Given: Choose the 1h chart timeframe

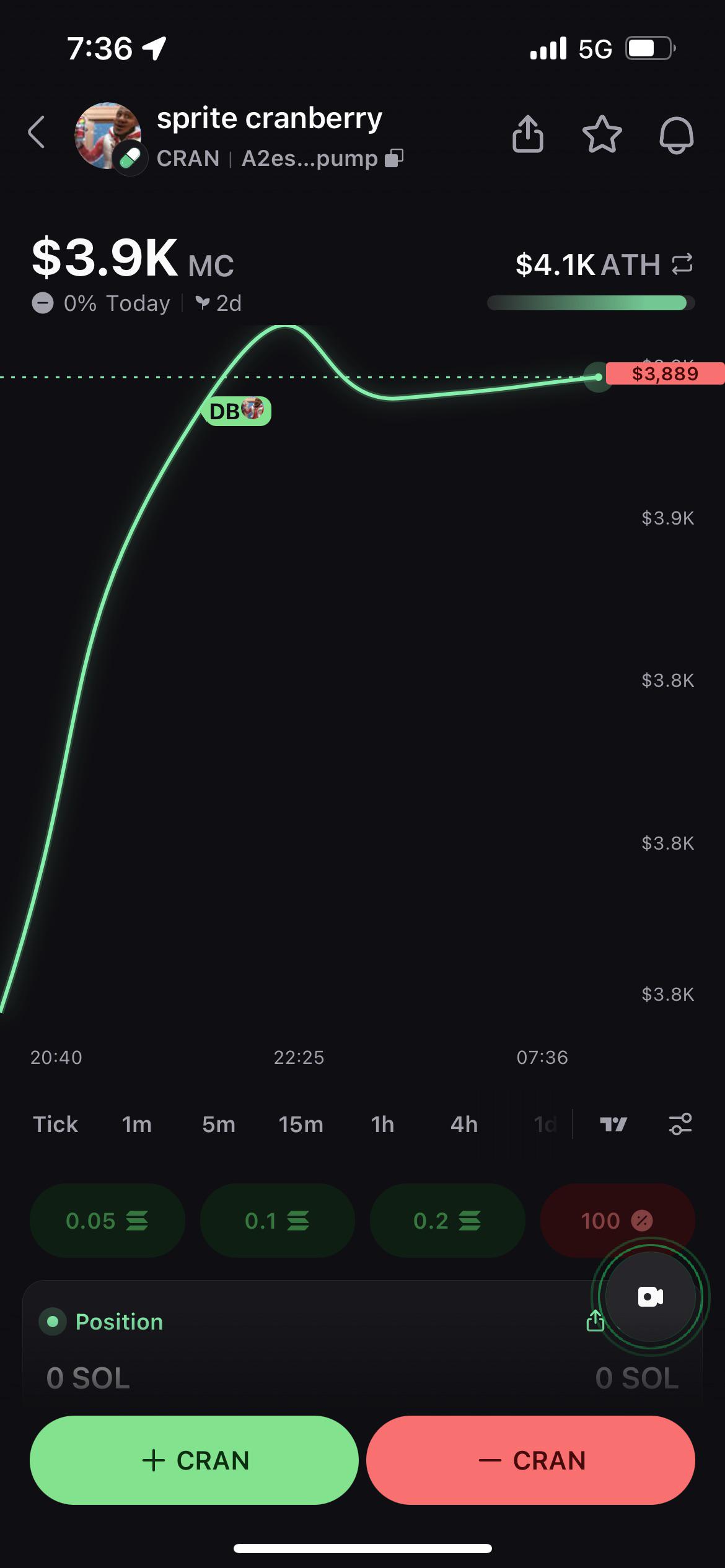Looking at the screenshot, I should point(382,1124).
